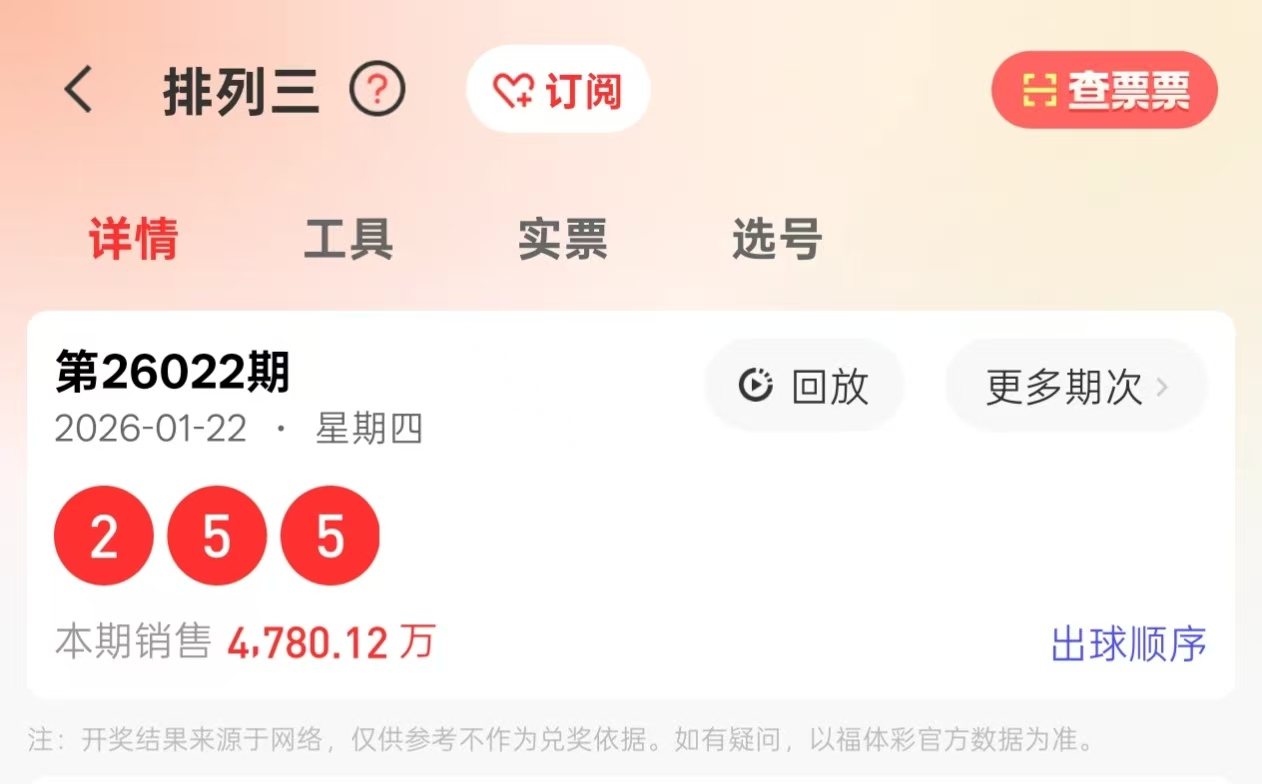The width and height of the screenshot is (1262, 784).
Task: View 更多期次 past draws
Action: coord(1076,386)
